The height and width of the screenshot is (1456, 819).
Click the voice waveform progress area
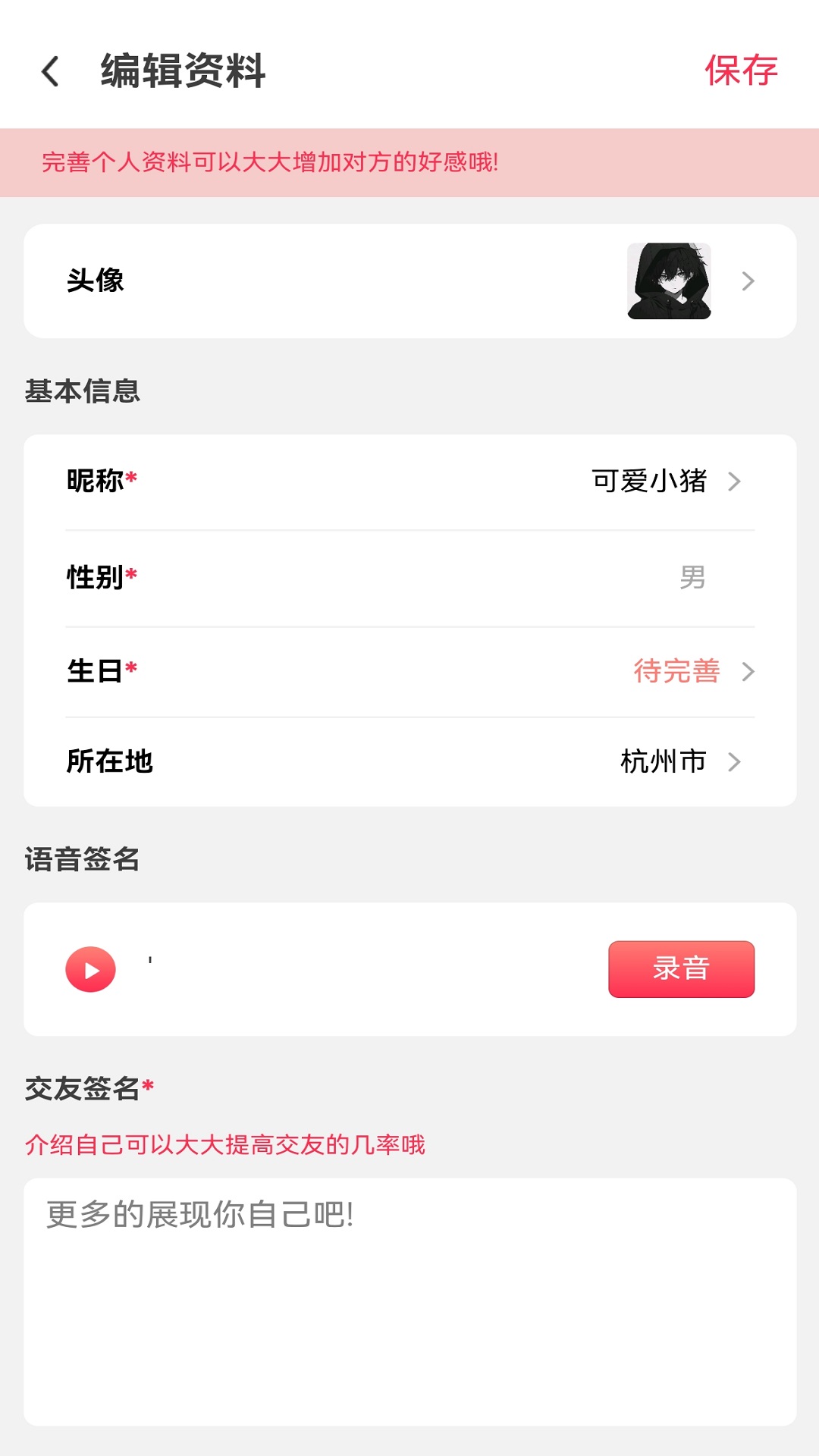pyautogui.click(x=341, y=968)
